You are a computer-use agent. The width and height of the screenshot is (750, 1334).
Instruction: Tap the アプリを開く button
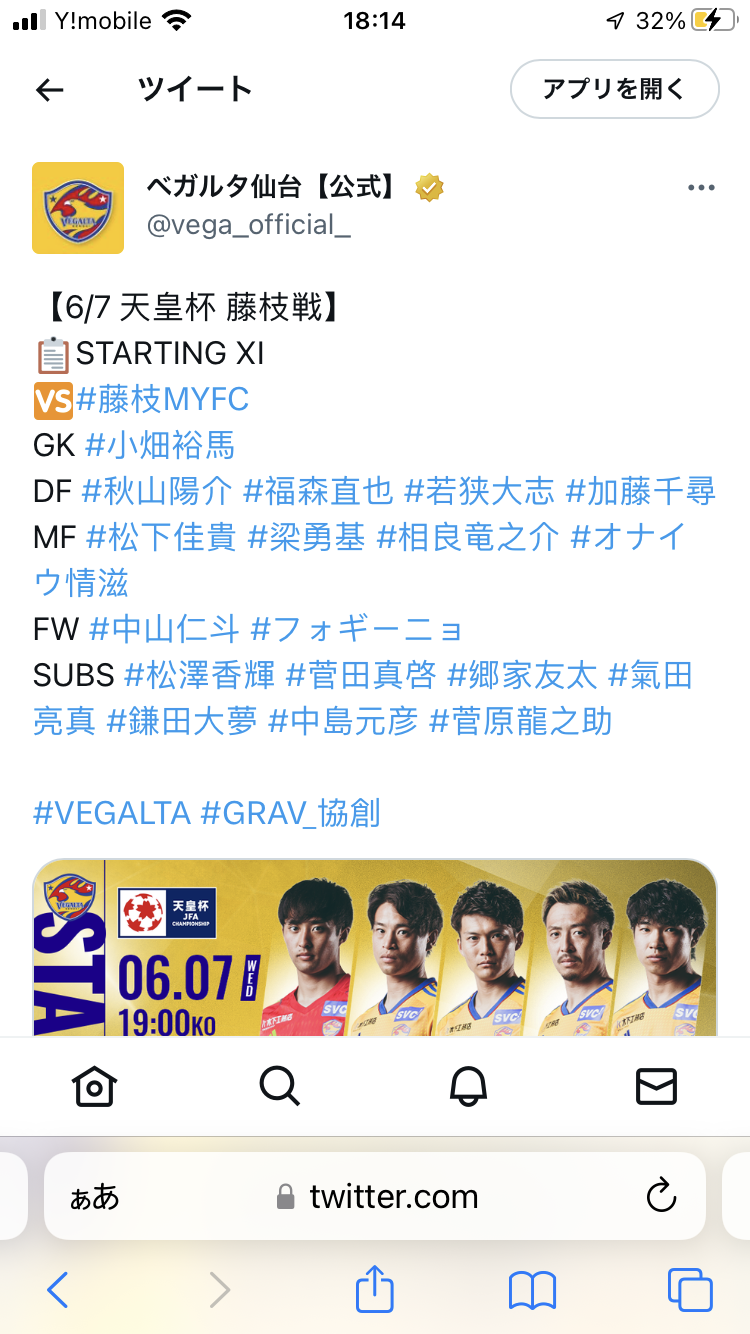tap(615, 89)
